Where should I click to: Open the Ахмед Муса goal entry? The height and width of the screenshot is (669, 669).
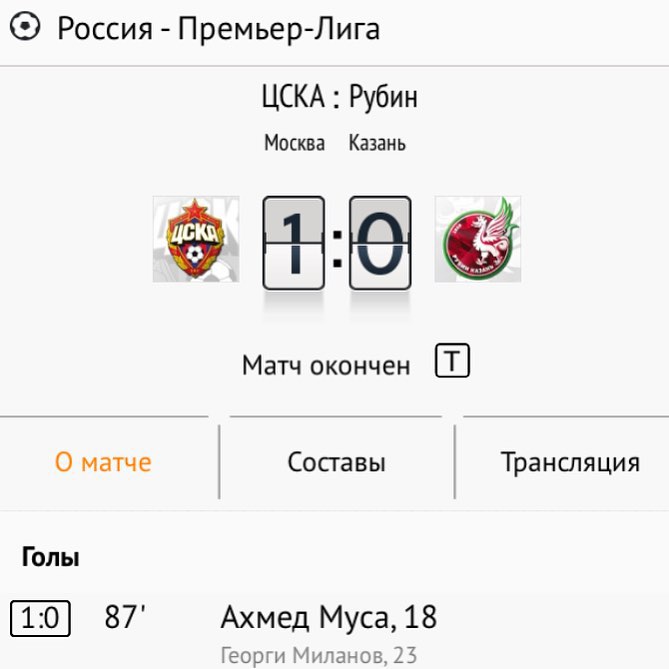pos(328,618)
